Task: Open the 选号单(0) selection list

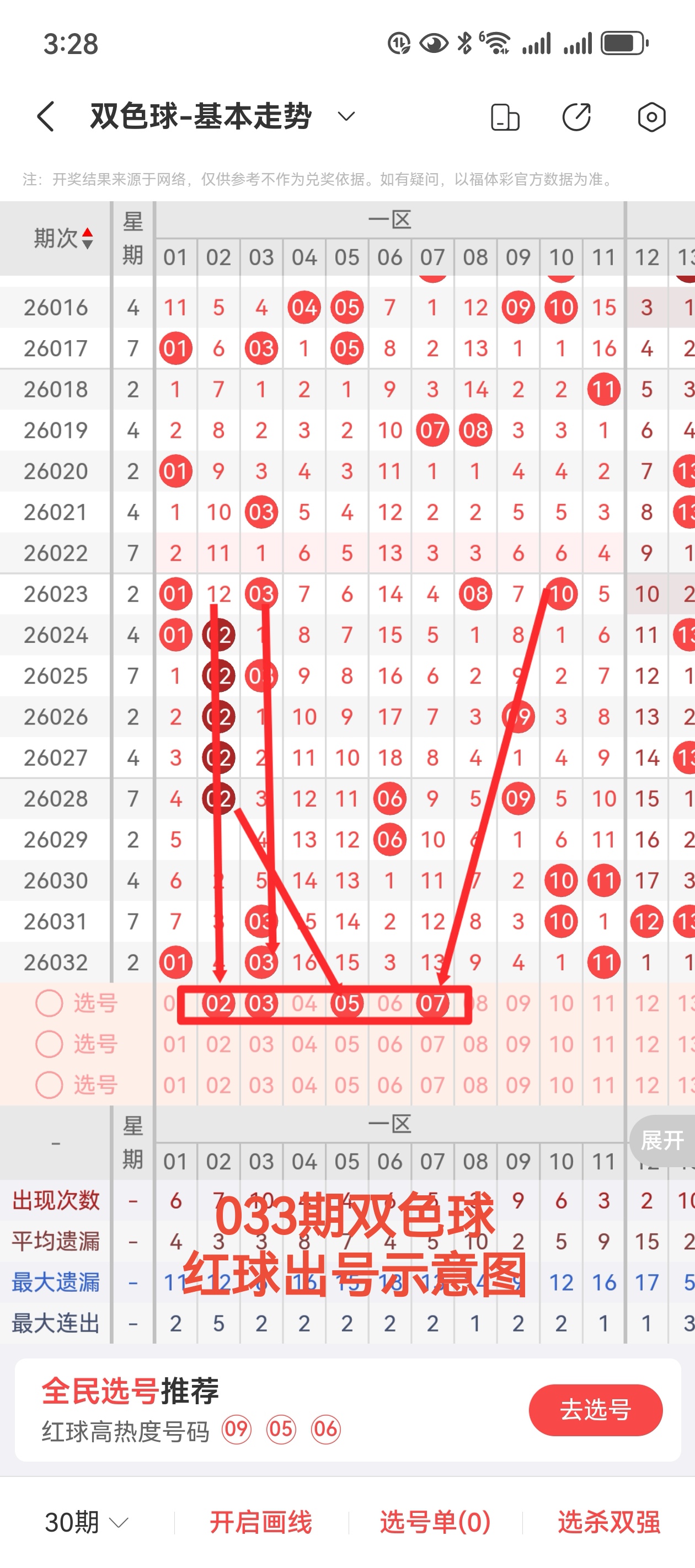Action: [435, 1522]
